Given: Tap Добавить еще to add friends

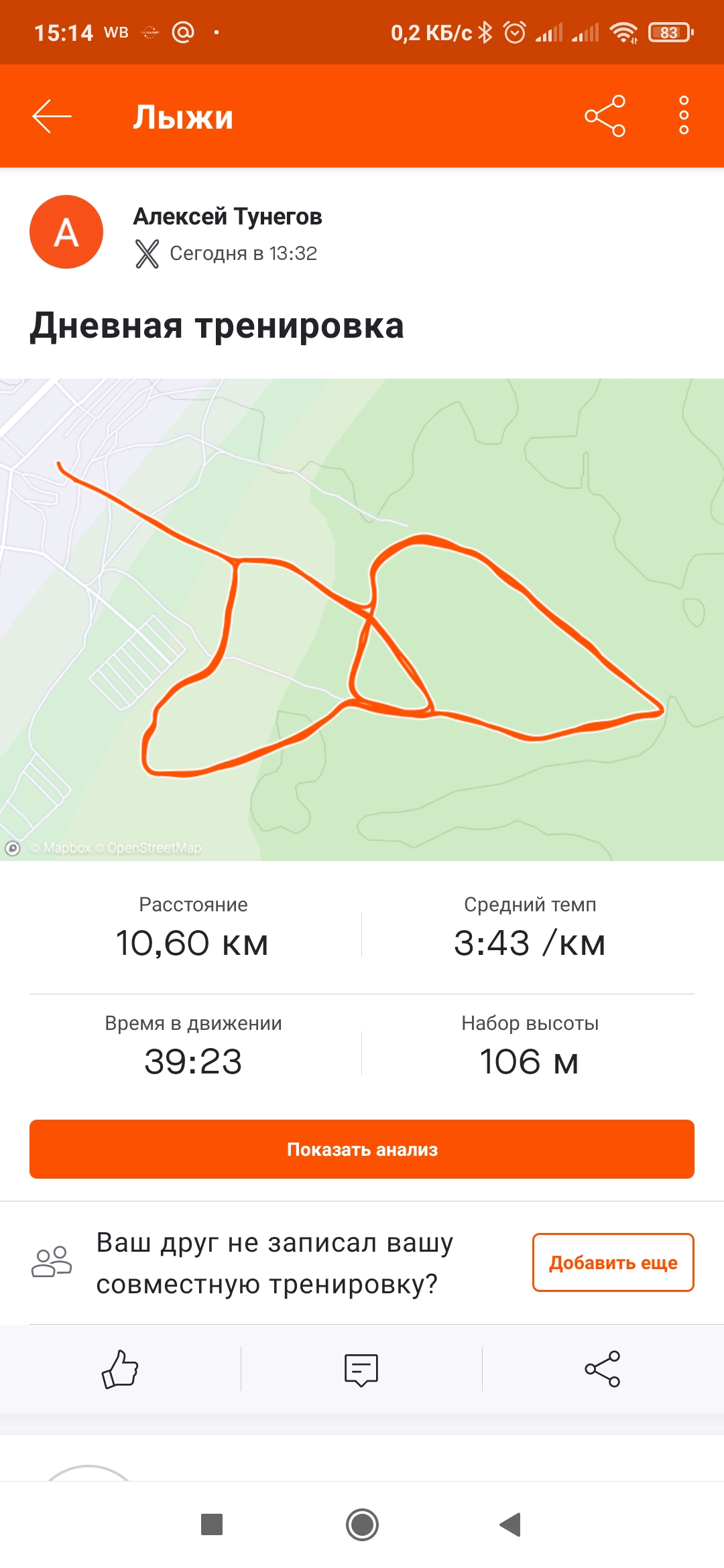Looking at the screenshot, I should click(613, 1262).
